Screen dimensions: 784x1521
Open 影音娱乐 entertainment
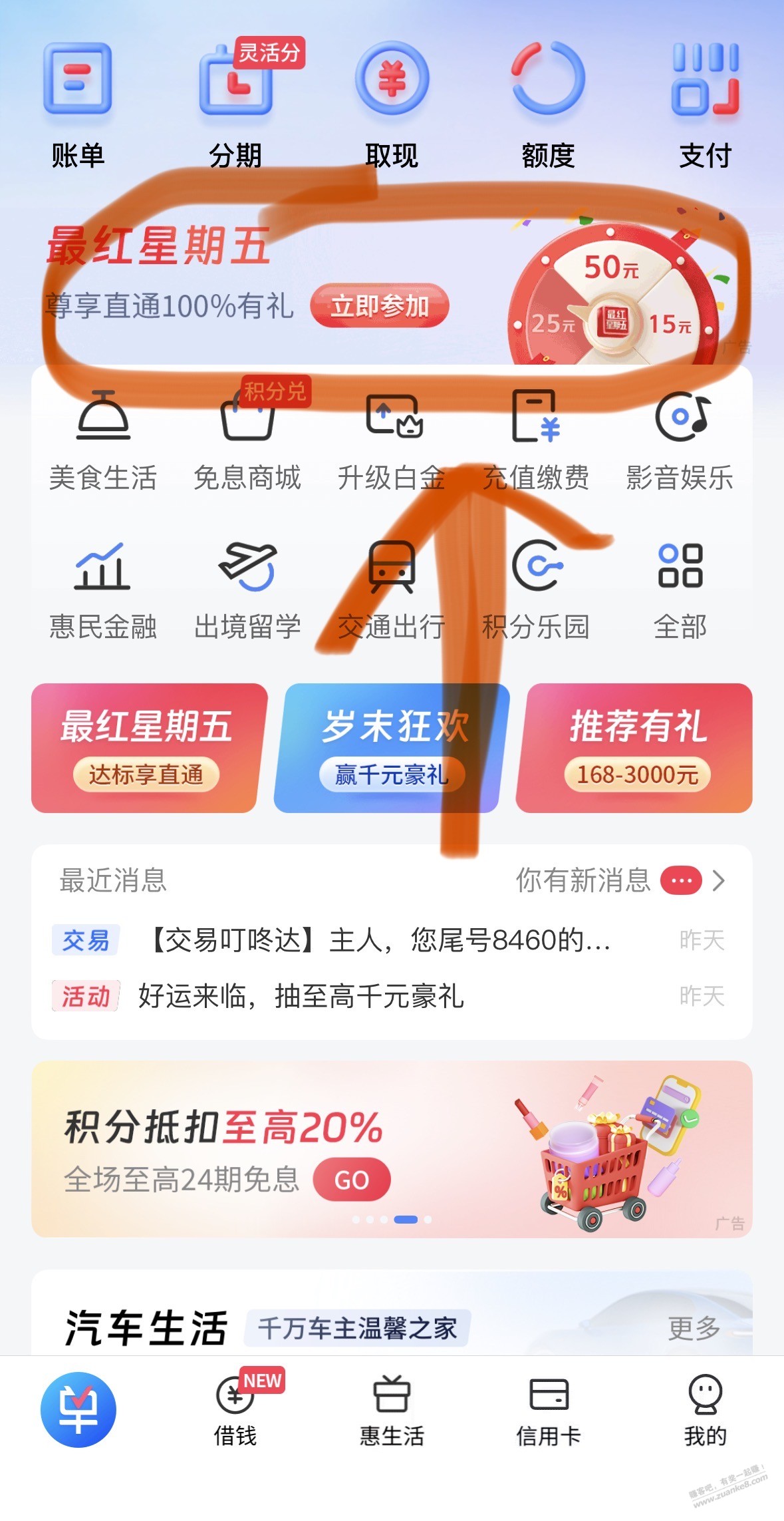click(680, 440)
